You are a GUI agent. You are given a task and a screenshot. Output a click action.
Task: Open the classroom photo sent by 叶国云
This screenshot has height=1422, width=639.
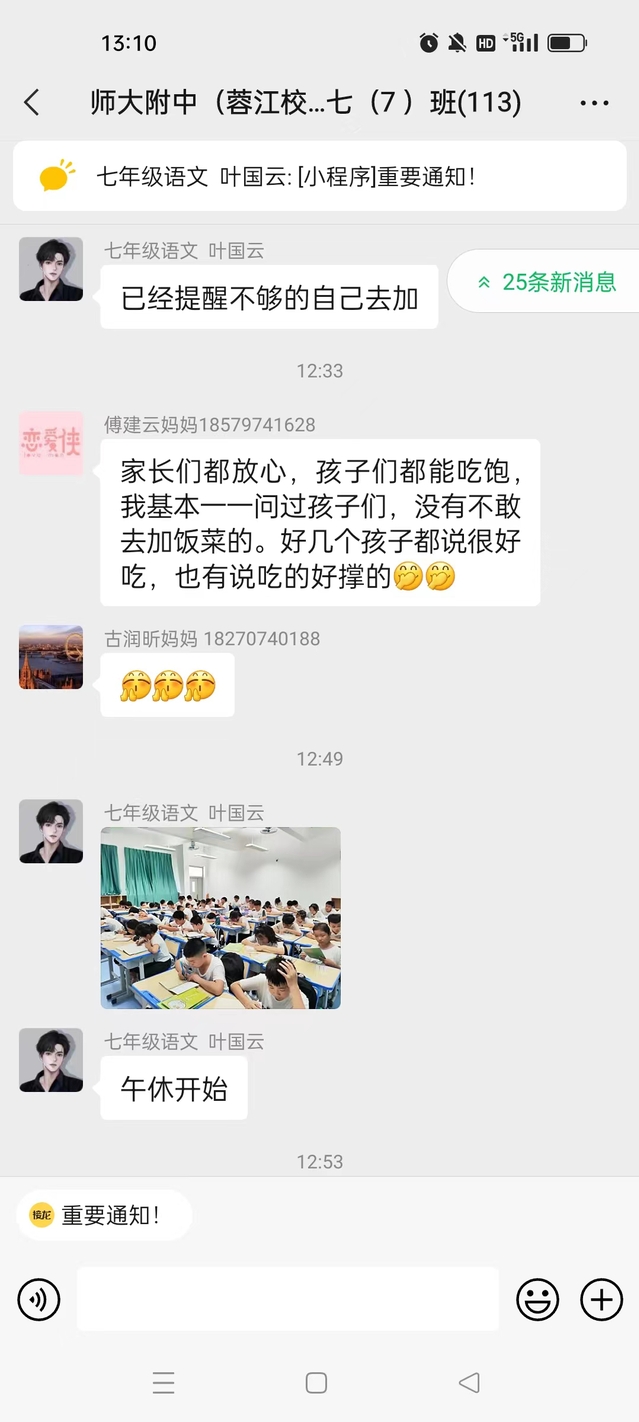[220, 917]
